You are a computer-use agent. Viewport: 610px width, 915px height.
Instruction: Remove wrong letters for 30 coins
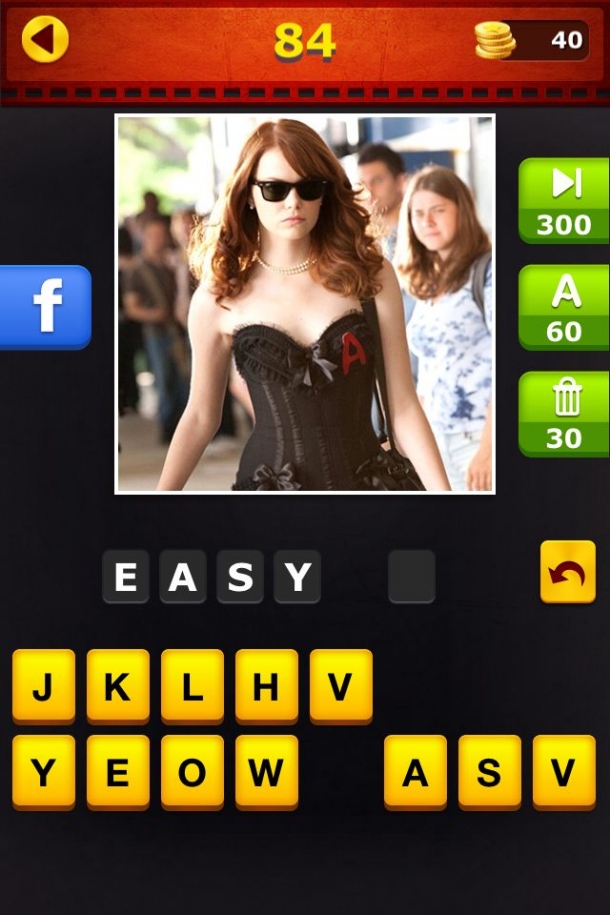click(x=563, y=413)
